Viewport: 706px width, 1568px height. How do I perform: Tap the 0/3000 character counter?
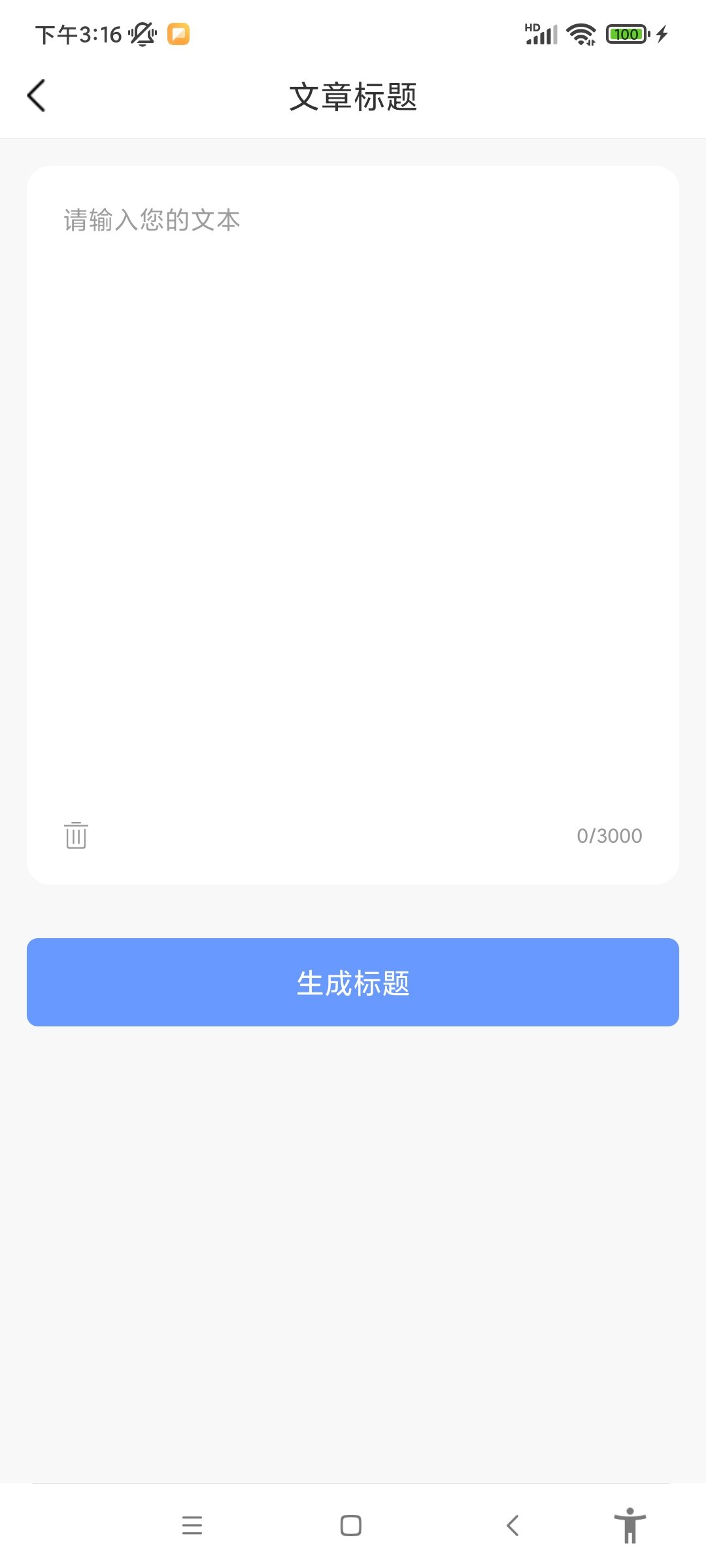pyautogui.click(x=608, y=835)
